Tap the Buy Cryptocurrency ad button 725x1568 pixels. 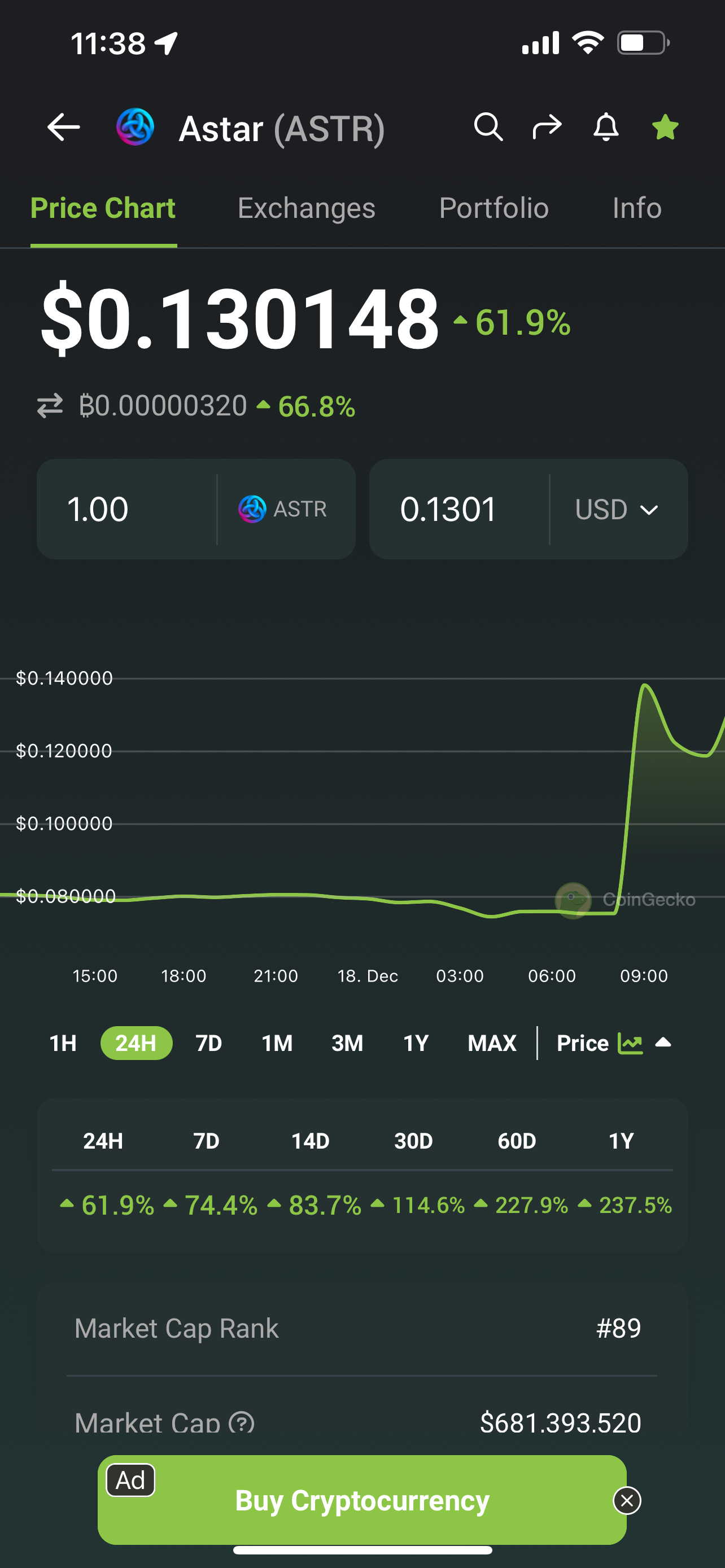362,1500
